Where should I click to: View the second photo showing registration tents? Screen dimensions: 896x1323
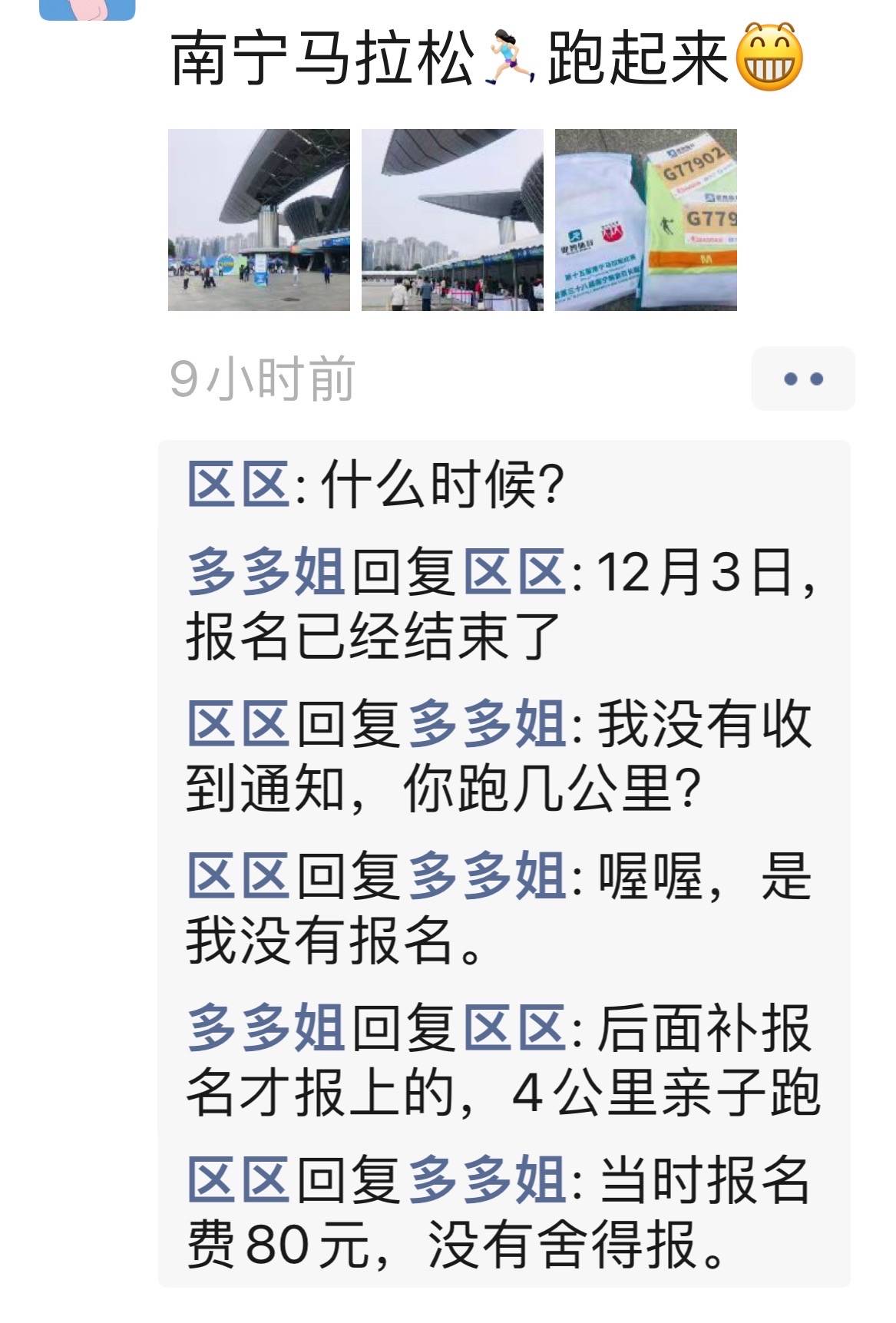(452, 220)
